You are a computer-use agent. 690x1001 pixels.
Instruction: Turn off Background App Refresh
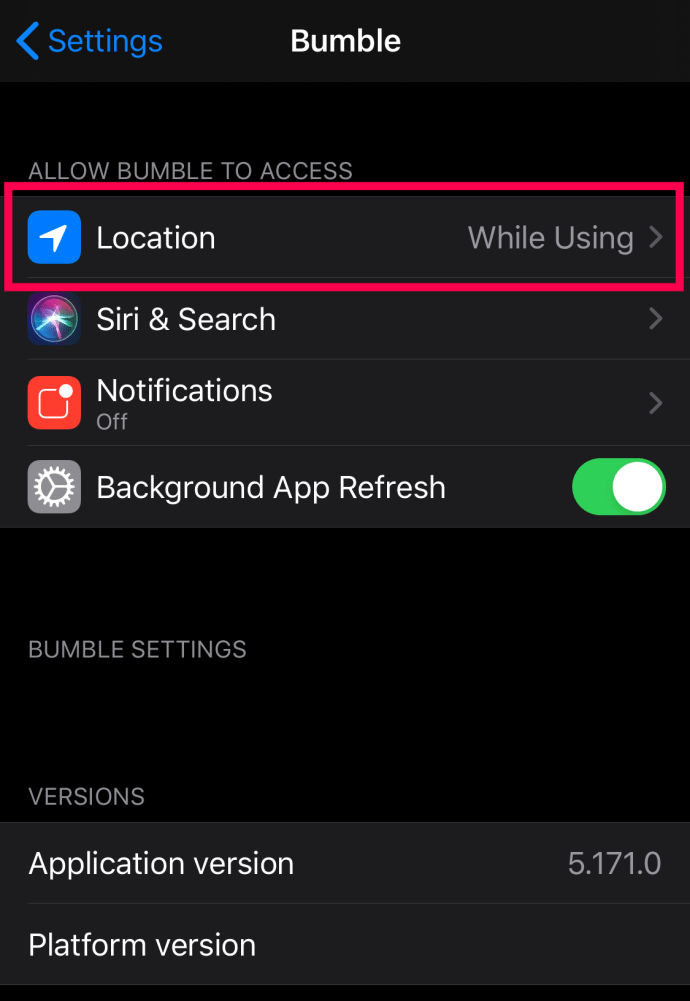pos(617,487)
